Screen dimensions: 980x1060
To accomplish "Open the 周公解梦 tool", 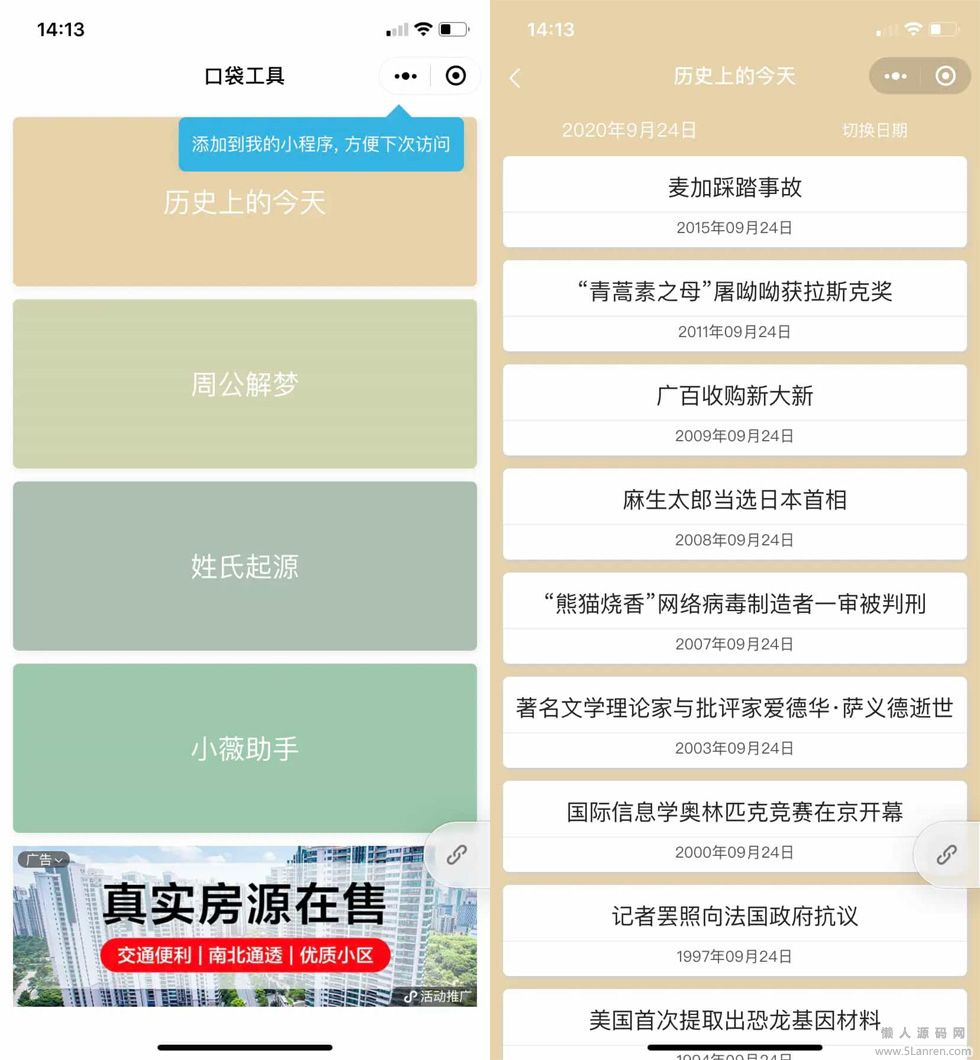I will click(244, 384).
